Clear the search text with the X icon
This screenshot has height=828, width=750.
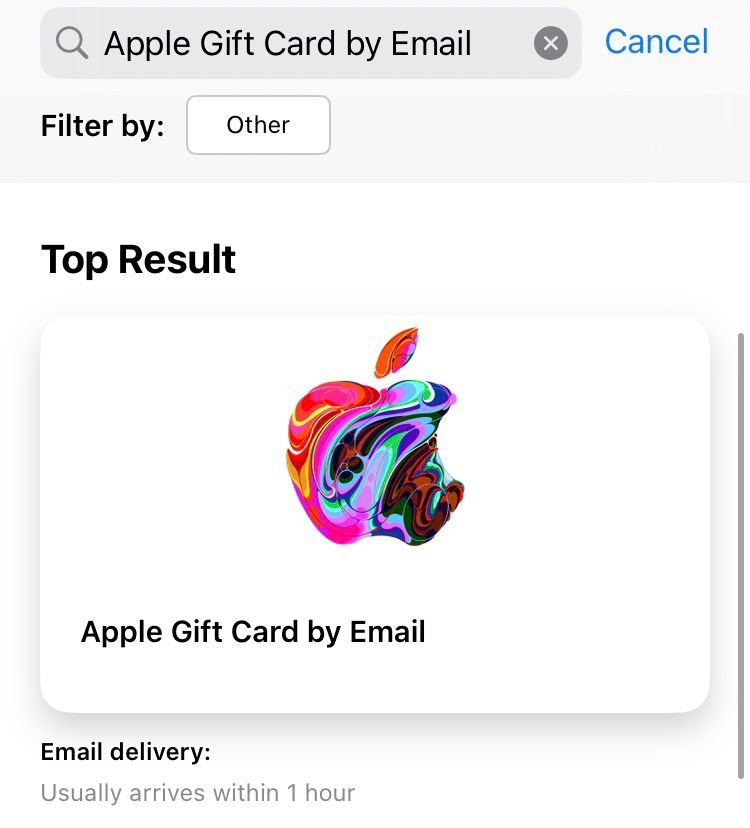(x=550, y=44)
